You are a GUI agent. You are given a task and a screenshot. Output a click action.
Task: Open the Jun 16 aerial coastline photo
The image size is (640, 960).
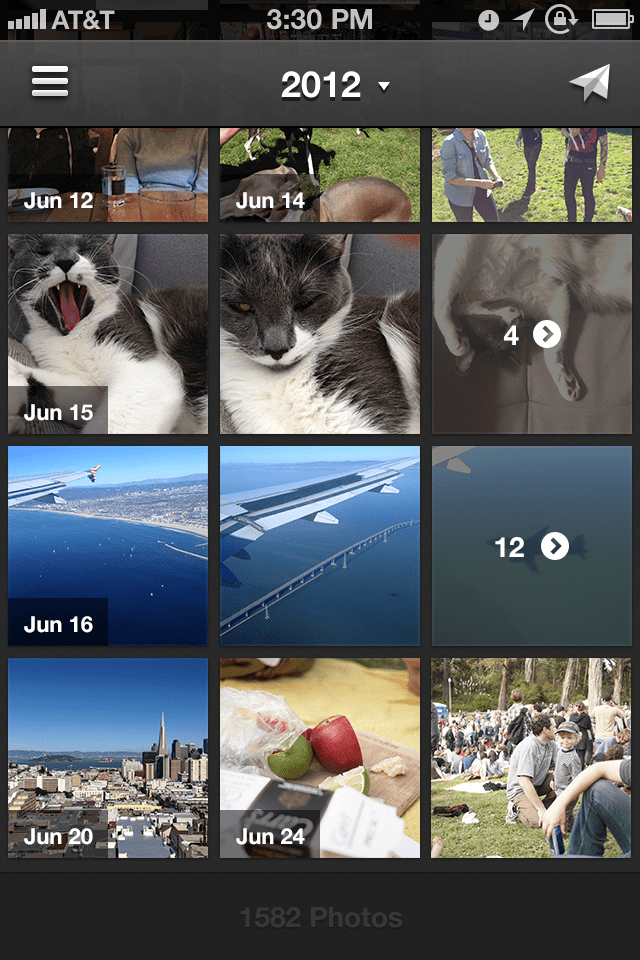click(x=108, y=546)
